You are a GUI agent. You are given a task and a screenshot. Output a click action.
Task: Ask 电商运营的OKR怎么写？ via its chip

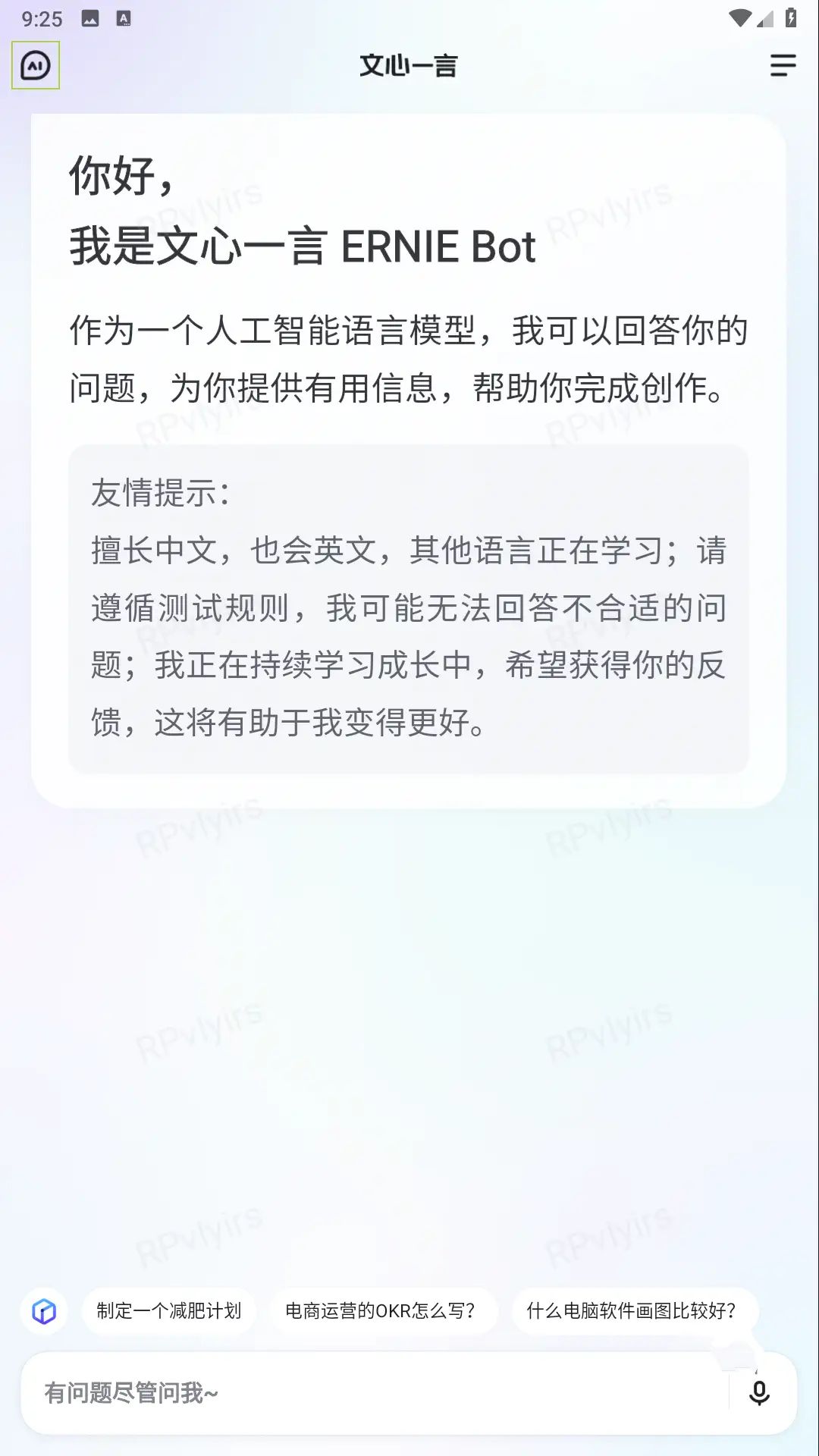[x=381, y=1310]
